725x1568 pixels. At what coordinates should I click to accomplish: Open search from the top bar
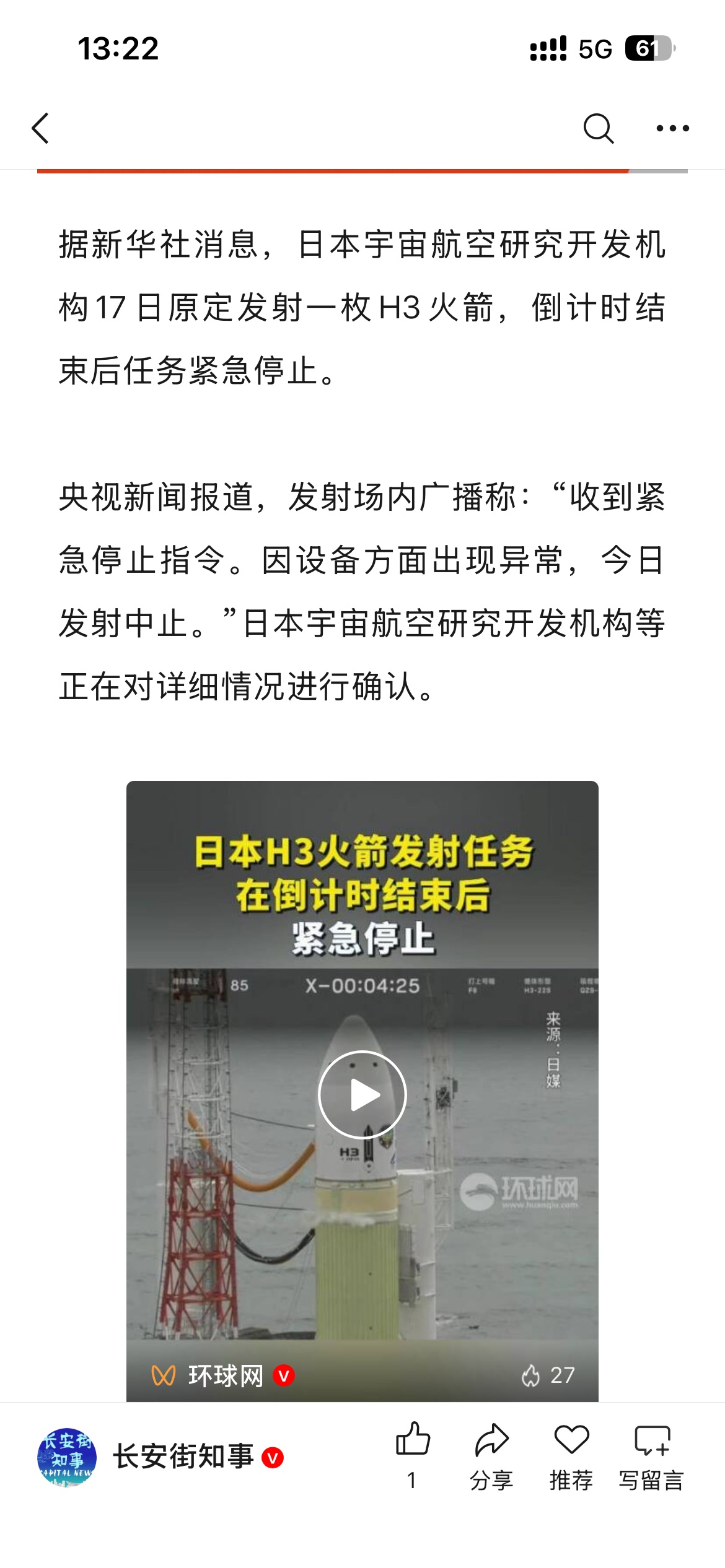(x=598, y=129)
